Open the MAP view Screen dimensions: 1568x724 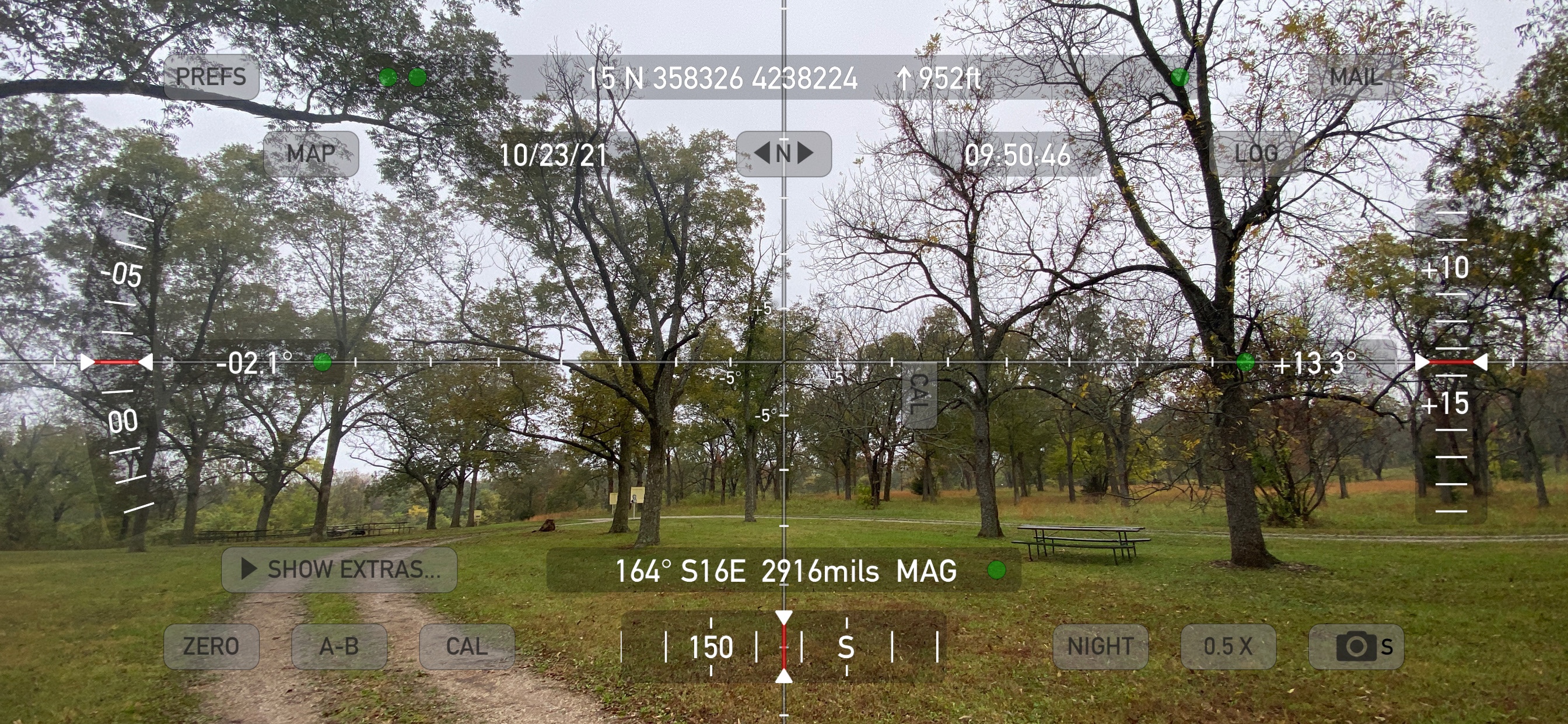tap(310, 154)
